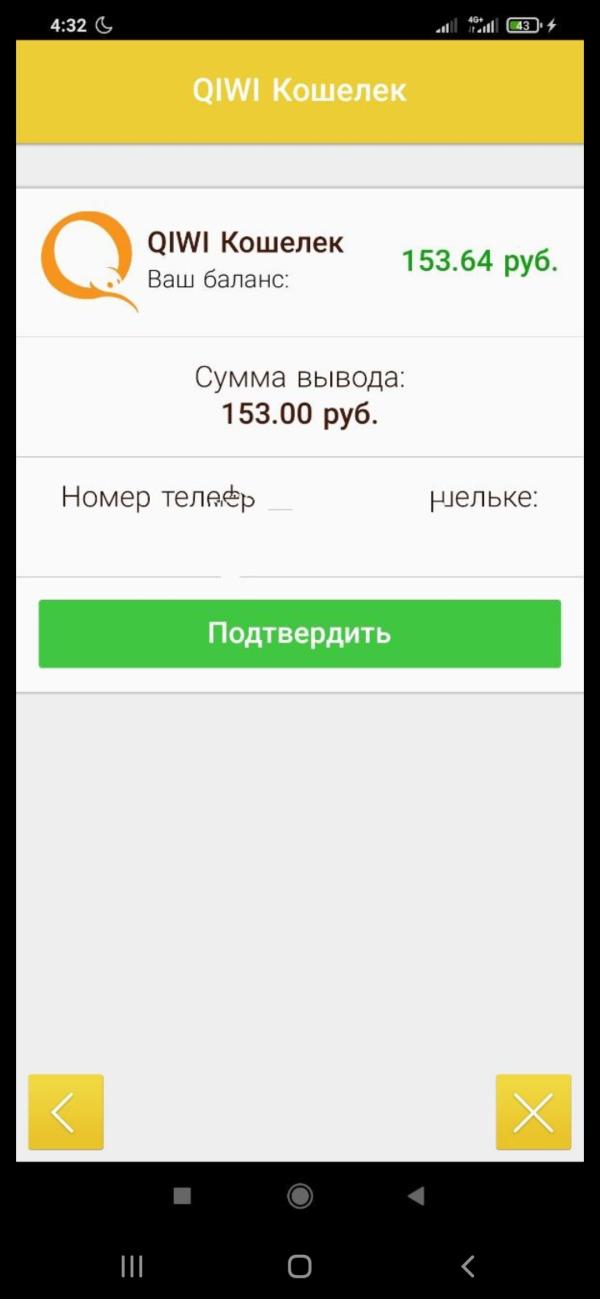600x1299 pixels.
Task: Open the system recent apps button
Action: click(132, 1266)
